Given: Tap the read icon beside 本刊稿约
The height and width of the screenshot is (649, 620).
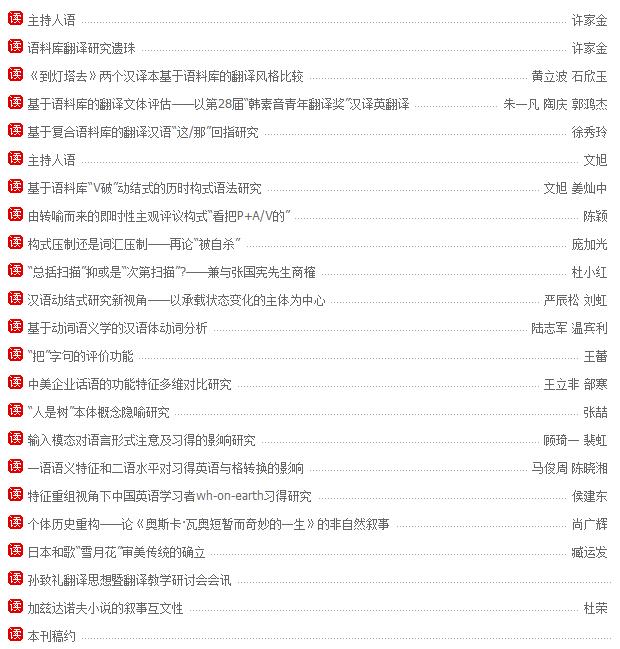Looking at the screenshot, I should 14,635.
